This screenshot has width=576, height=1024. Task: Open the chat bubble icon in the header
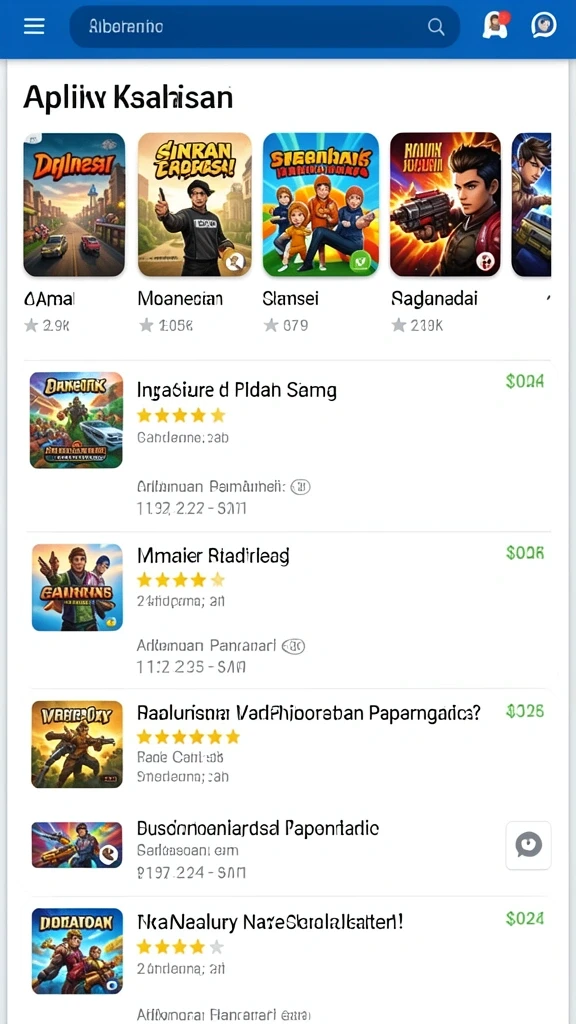point(543,25)
